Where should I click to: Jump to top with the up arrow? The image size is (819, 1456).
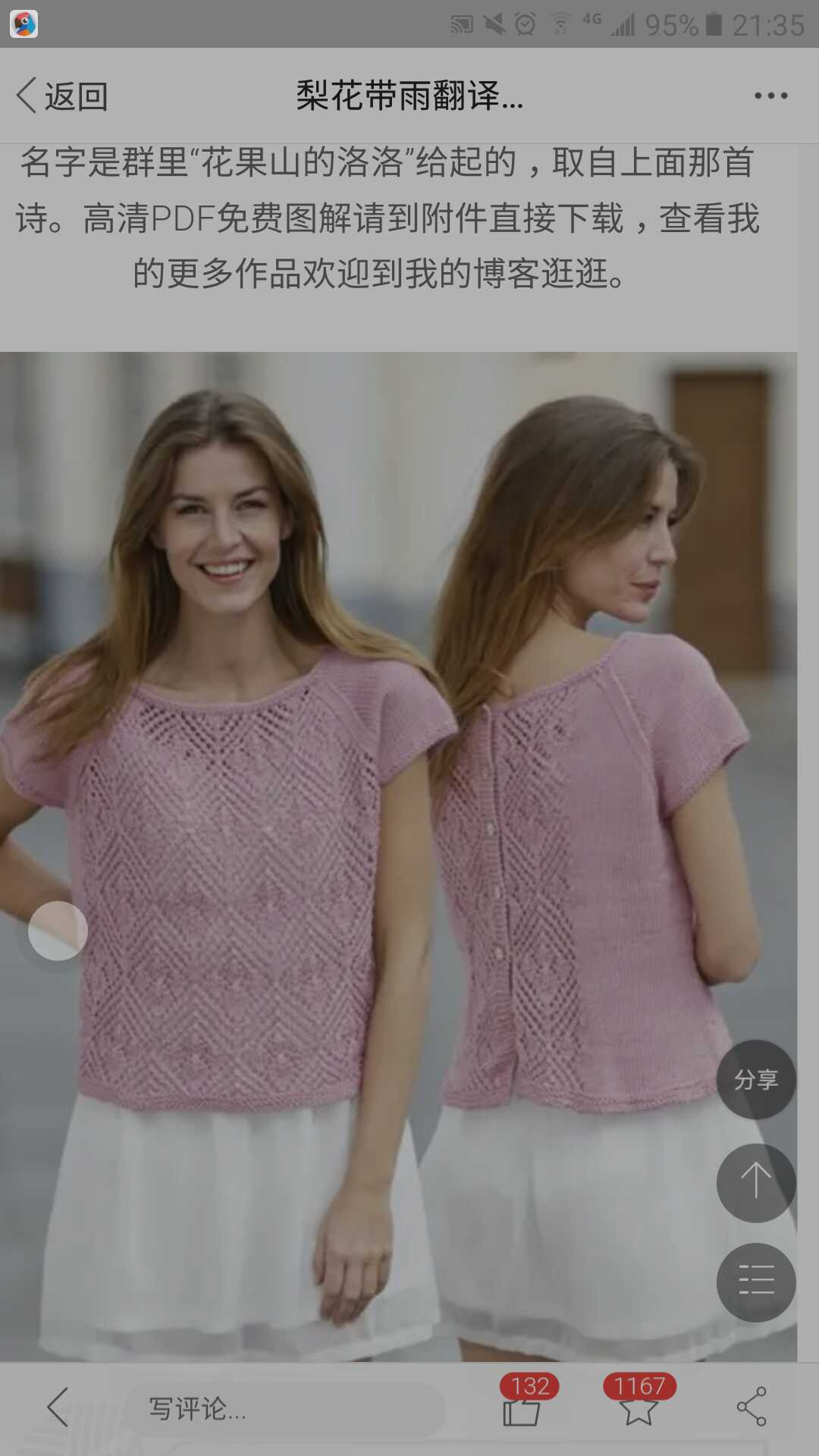[755, 1181]
